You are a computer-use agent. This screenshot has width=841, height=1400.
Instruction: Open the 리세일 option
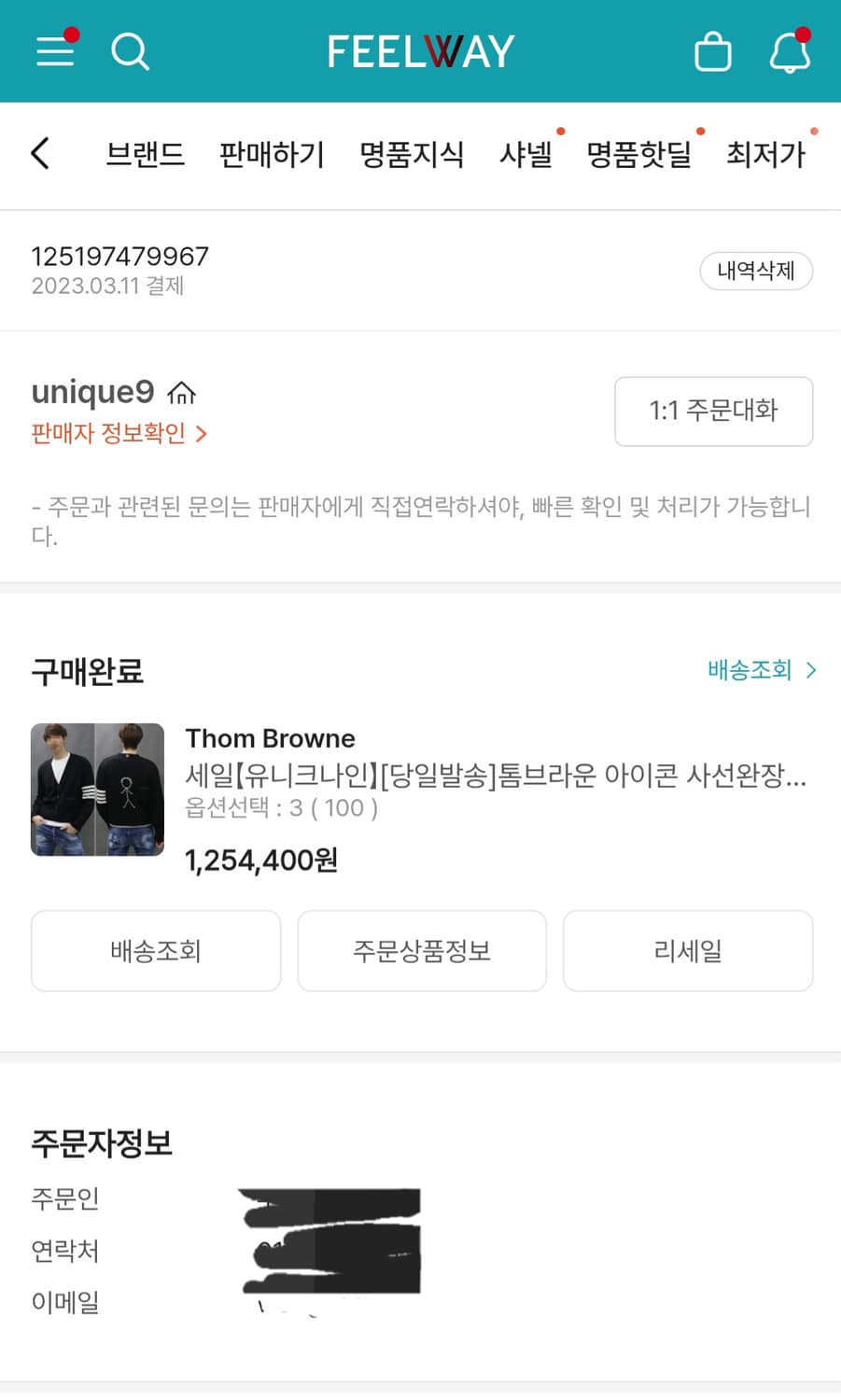pos(687,950)
